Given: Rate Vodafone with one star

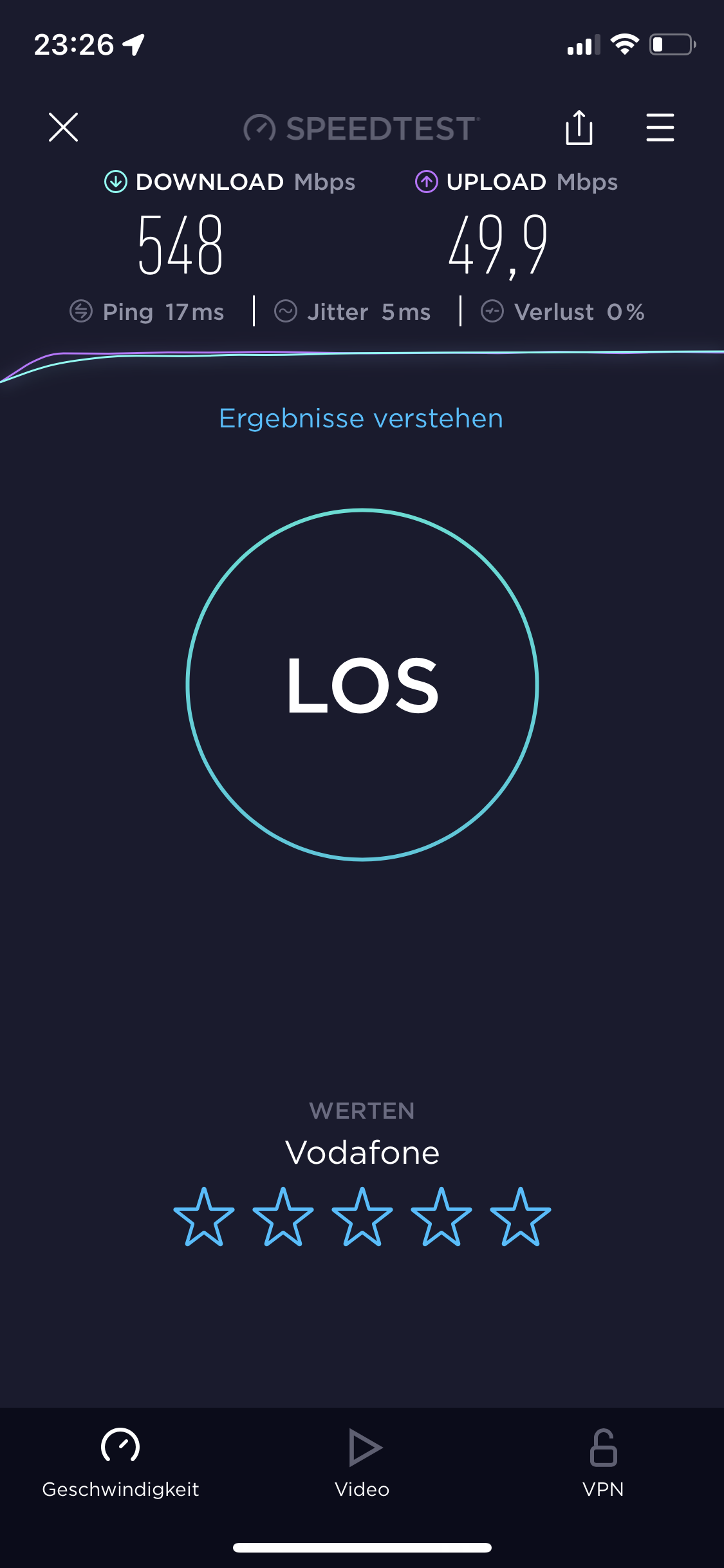Looking at the screenshot, I should pyautogui.click(x=204, y=1217).
